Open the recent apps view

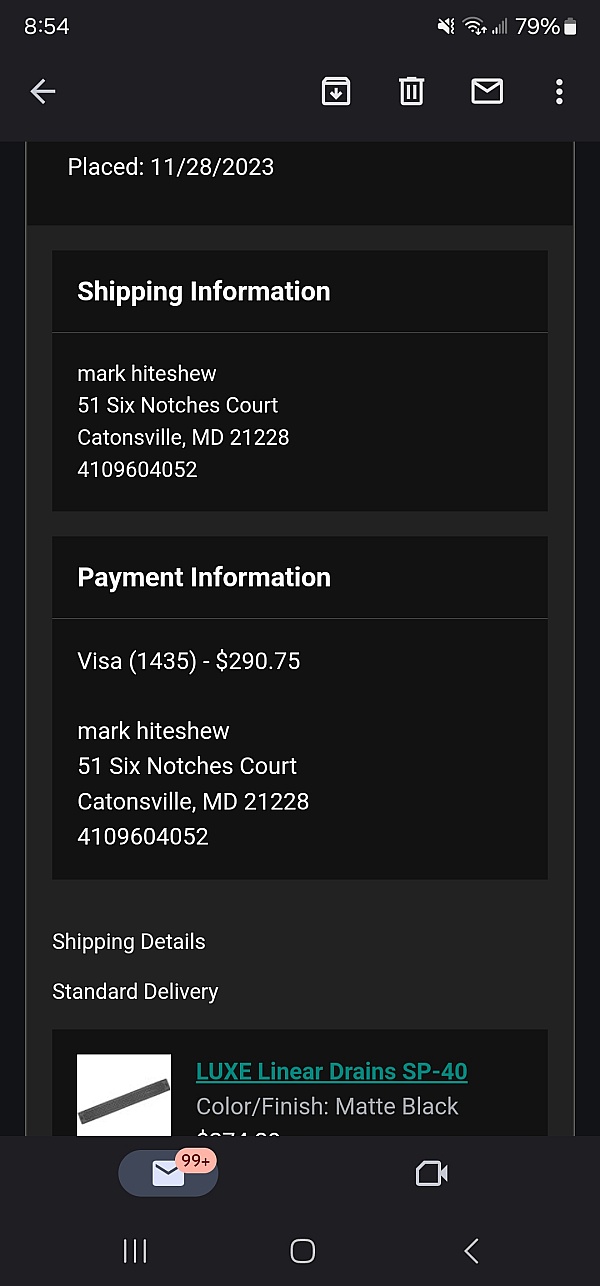point(135,1250)
